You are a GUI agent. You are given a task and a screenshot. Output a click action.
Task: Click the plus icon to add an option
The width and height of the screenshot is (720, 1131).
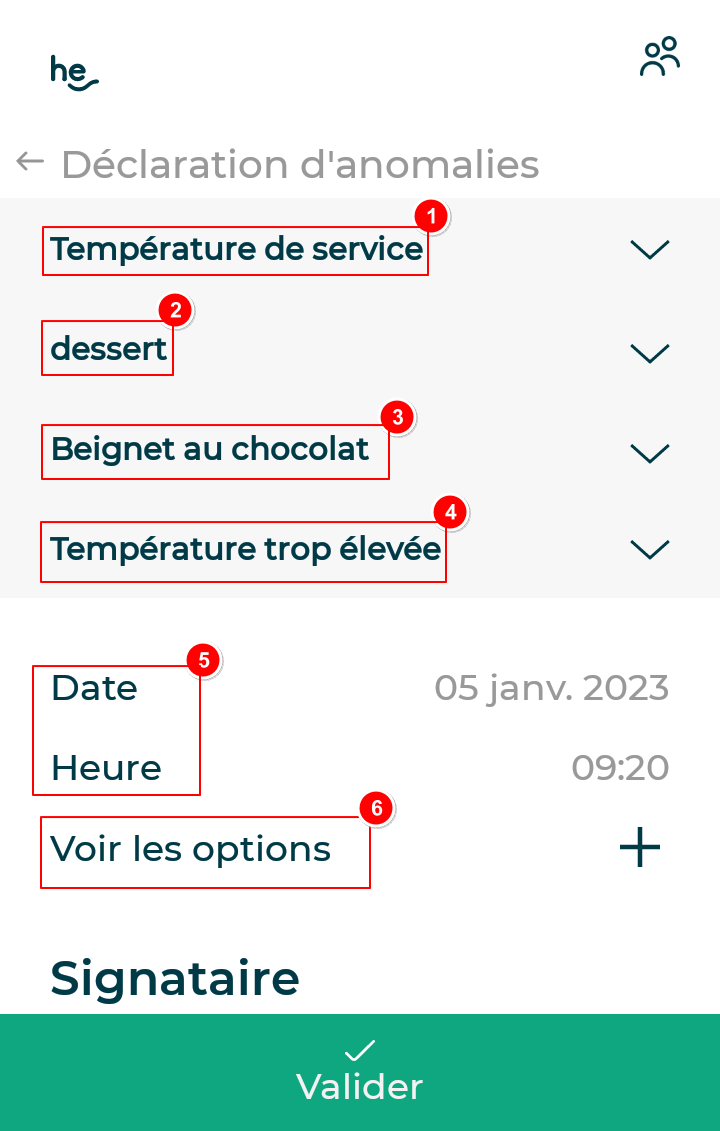tap(638, 847)
